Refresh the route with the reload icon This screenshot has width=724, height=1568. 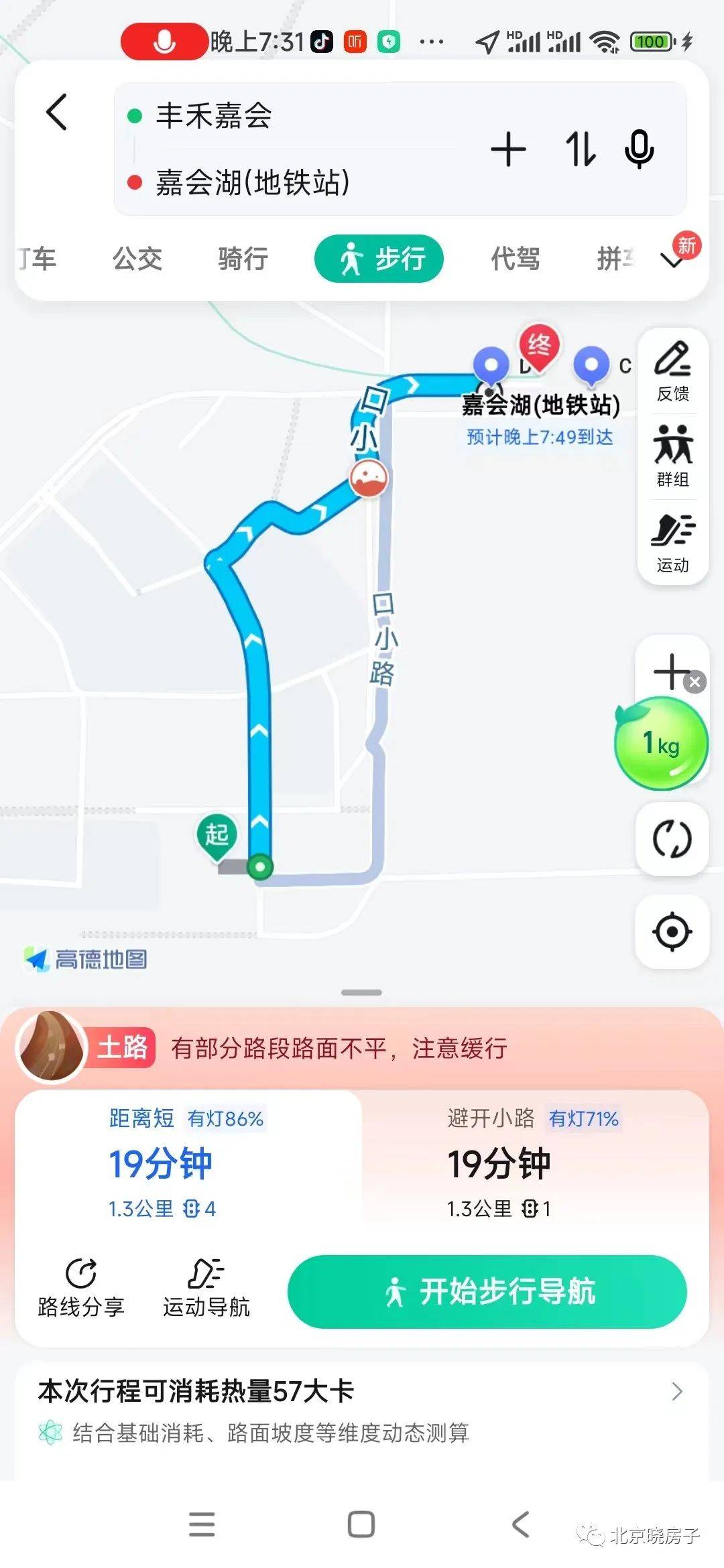(674, 837)
